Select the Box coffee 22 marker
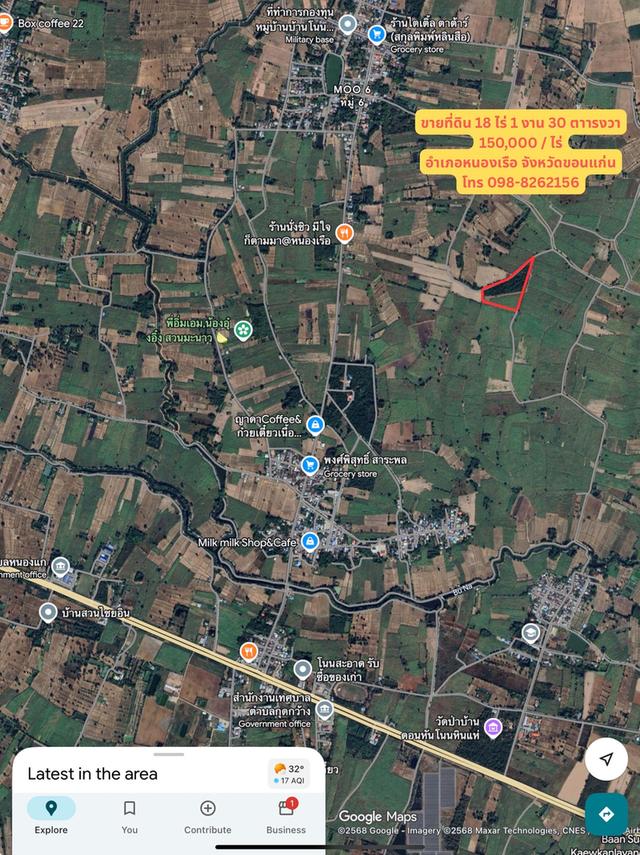The image size is (640, 855). coord(6,22)
